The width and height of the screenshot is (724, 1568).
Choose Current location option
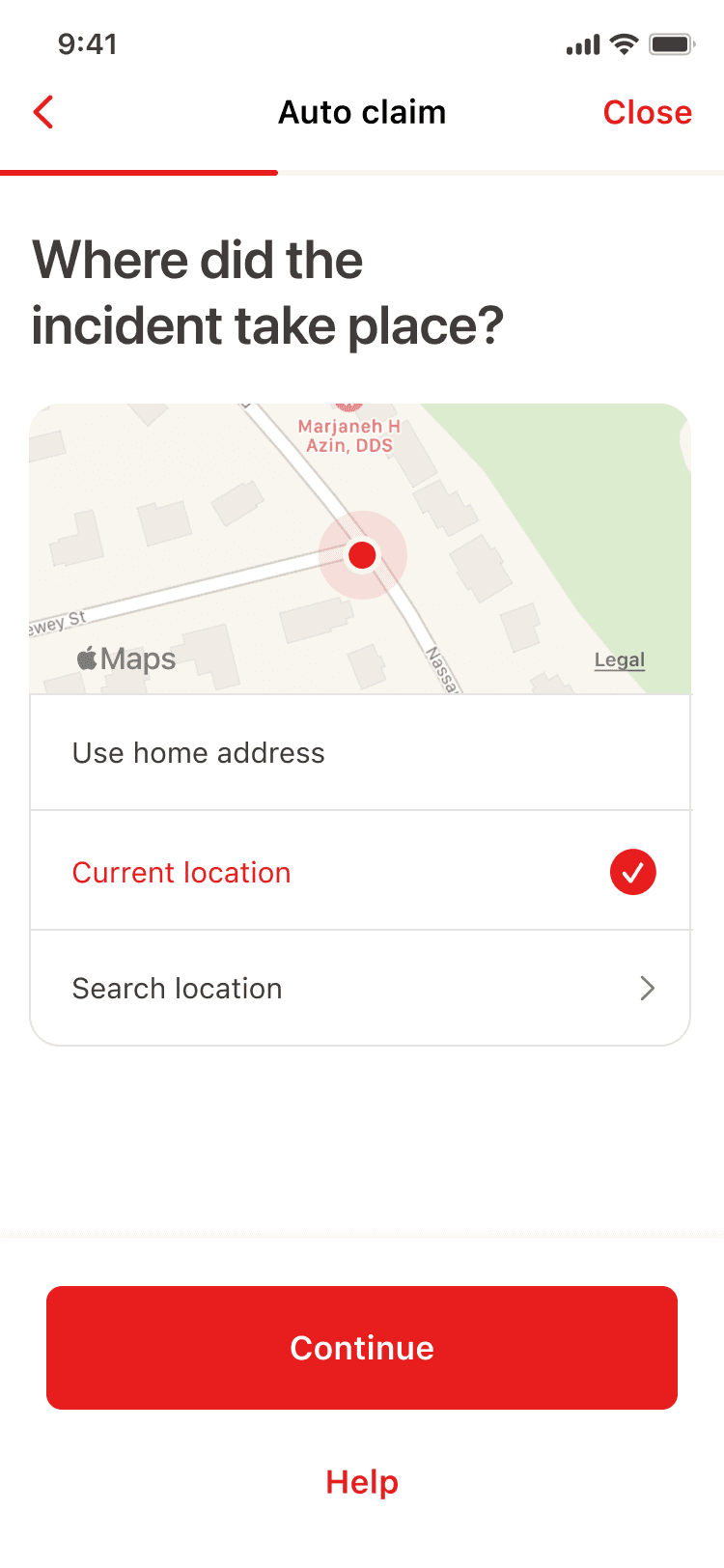(359, 872)
